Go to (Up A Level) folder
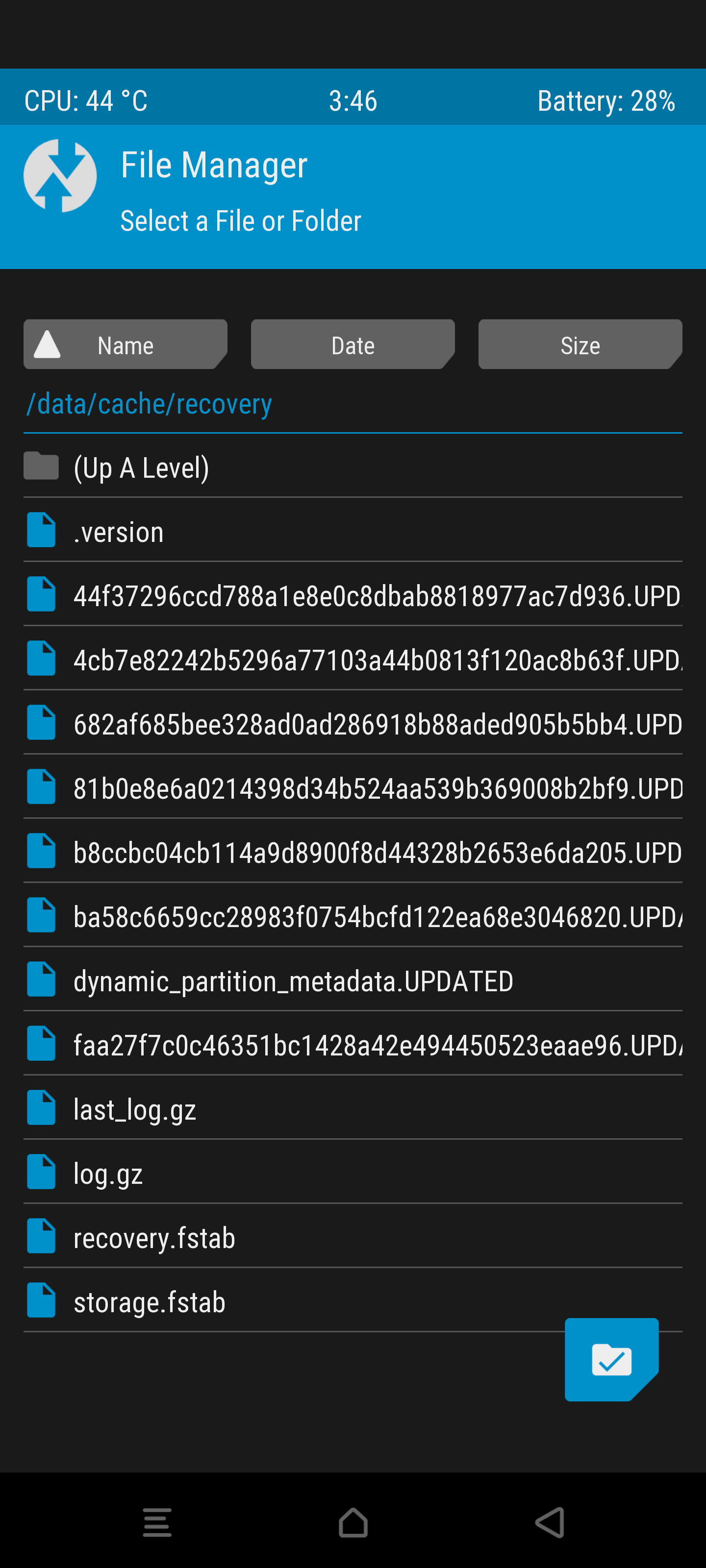Image resolution: width=706 pixels, height=1568 pixels. tap(353, 467)
